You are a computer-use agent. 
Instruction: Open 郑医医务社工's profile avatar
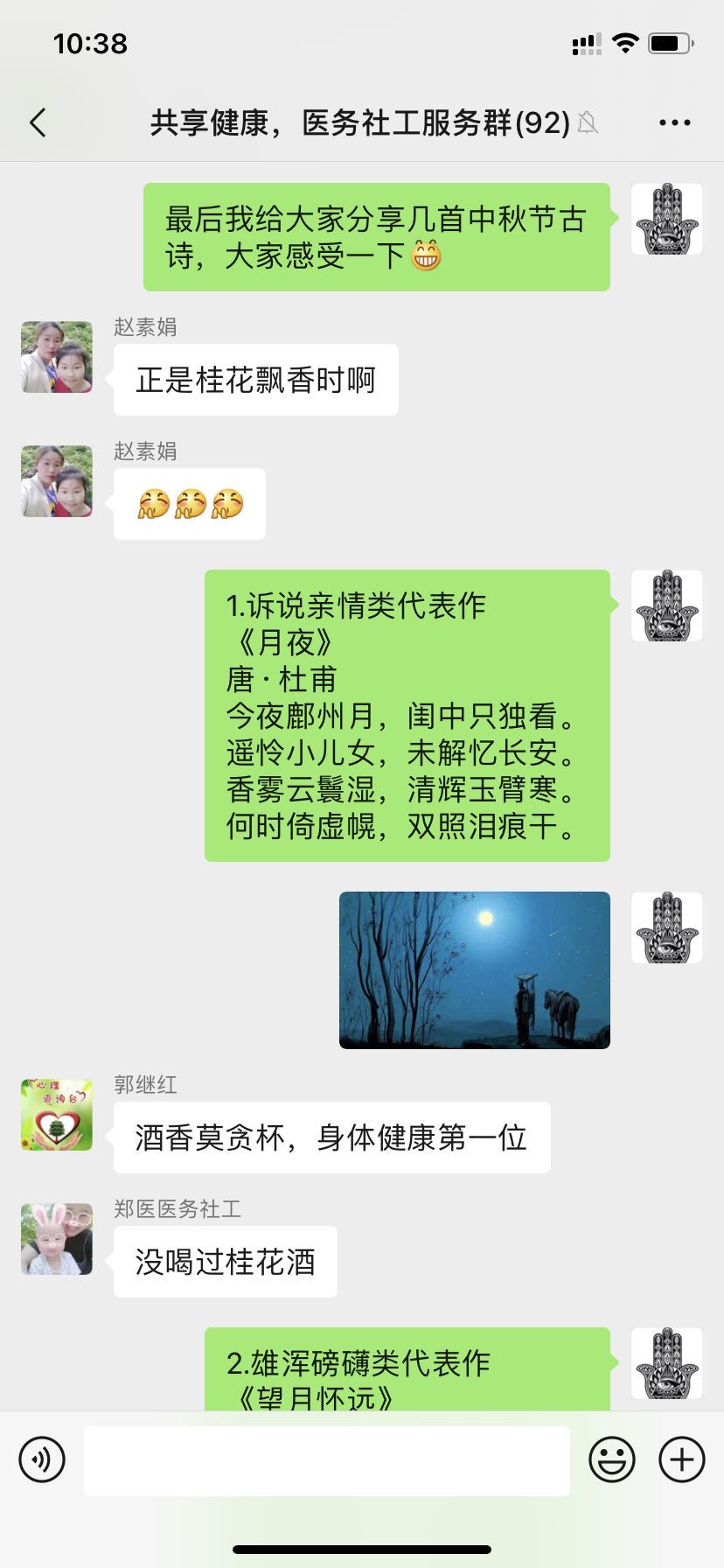coord(57,1238)
